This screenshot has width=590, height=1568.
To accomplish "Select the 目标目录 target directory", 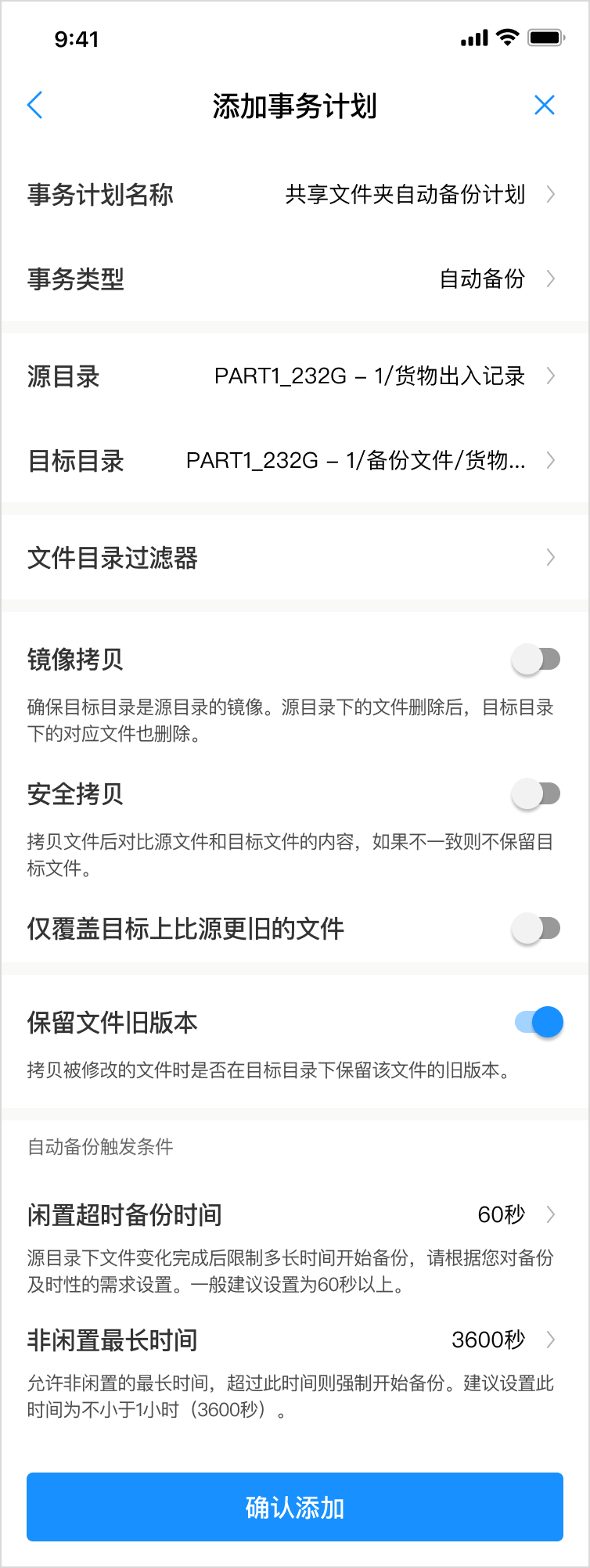I will [294, 461].
